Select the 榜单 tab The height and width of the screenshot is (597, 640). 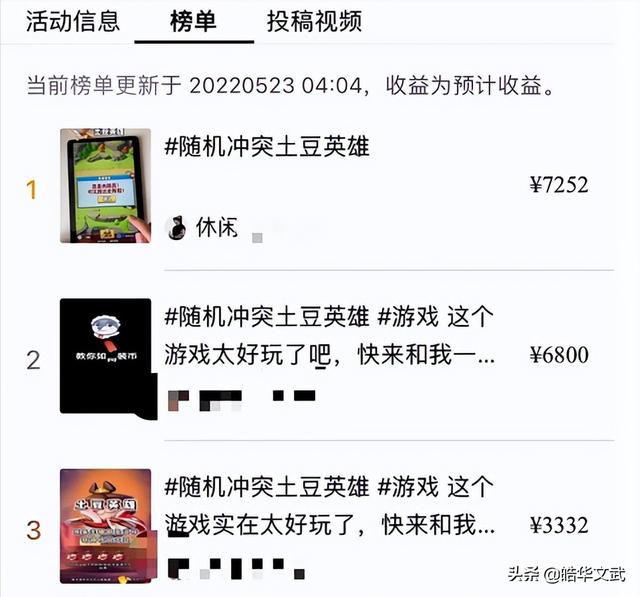click(194, 21)
